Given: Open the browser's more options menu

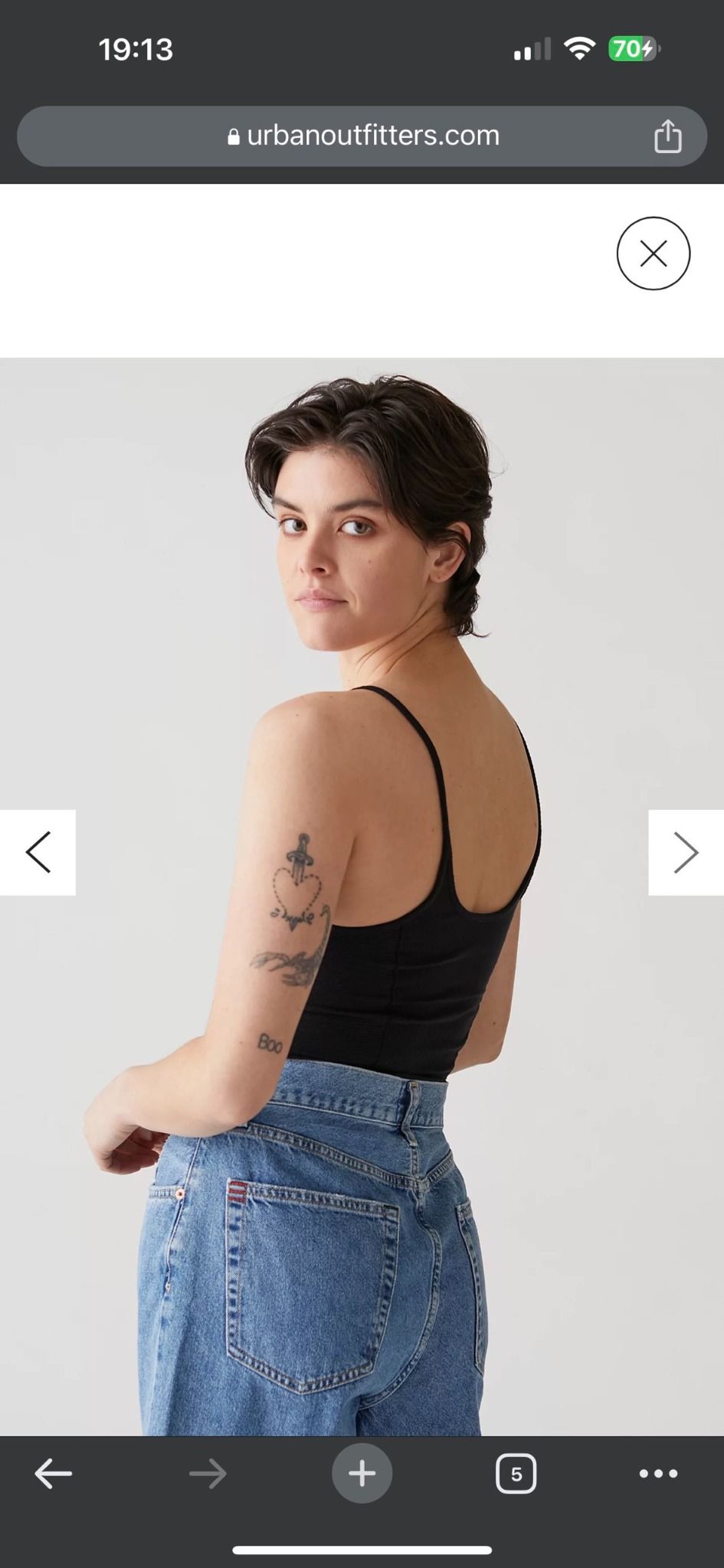Looking at the screenshot, I should 658,1473.
